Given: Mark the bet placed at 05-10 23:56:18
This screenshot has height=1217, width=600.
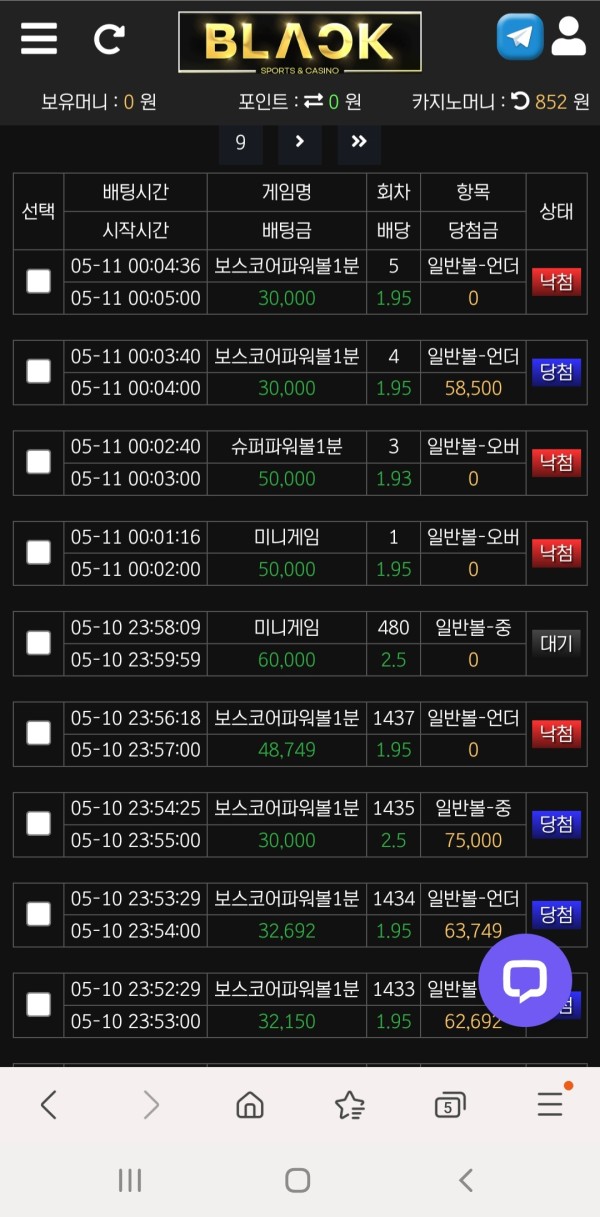Looking at the screenshot, I should (x=38, y=733).
